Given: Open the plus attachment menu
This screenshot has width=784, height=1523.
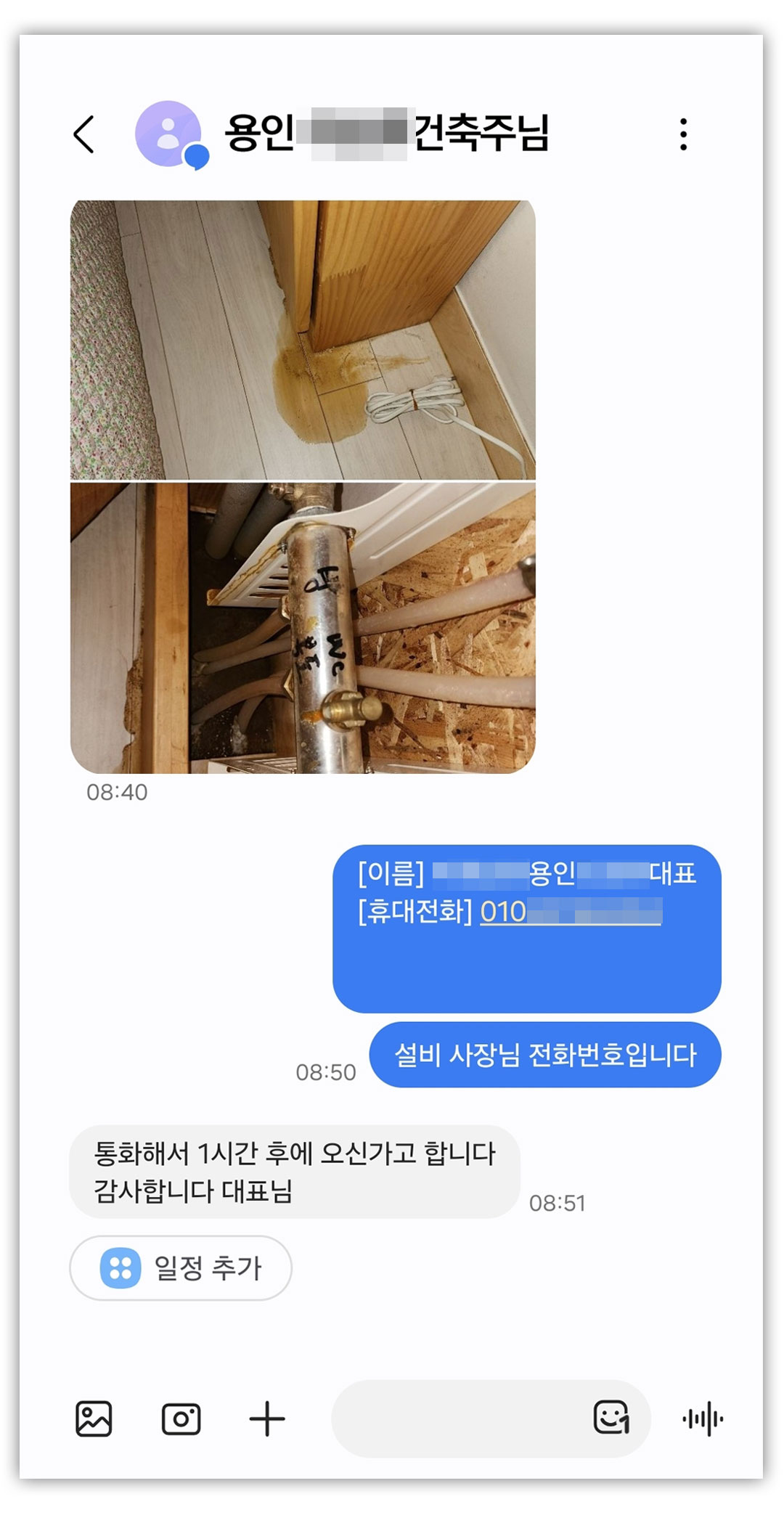Looking at the screenshot, I should (267, 1418).
